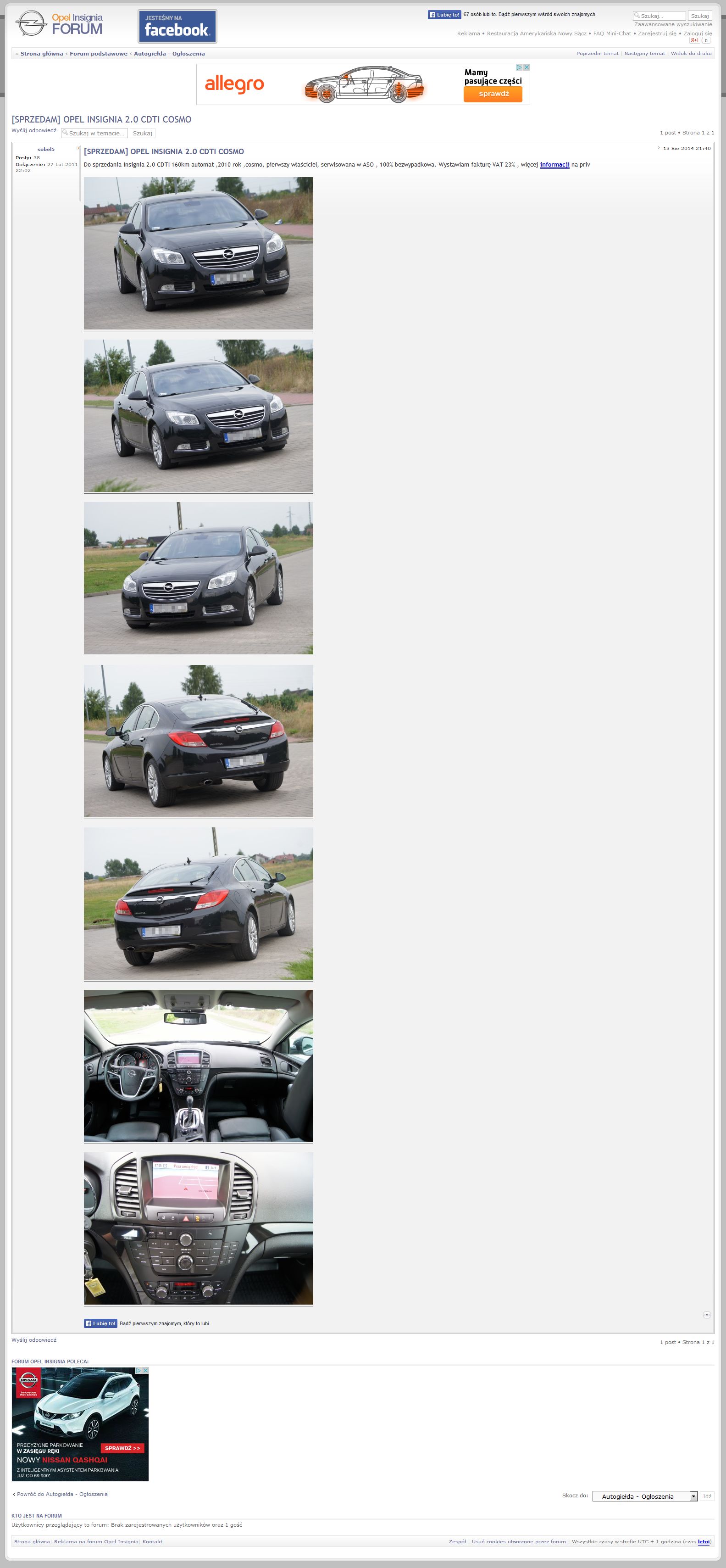Open 'Zaawansowane wyszukiwanie' link
The image size is (726, 1568).
pos(672,24)
